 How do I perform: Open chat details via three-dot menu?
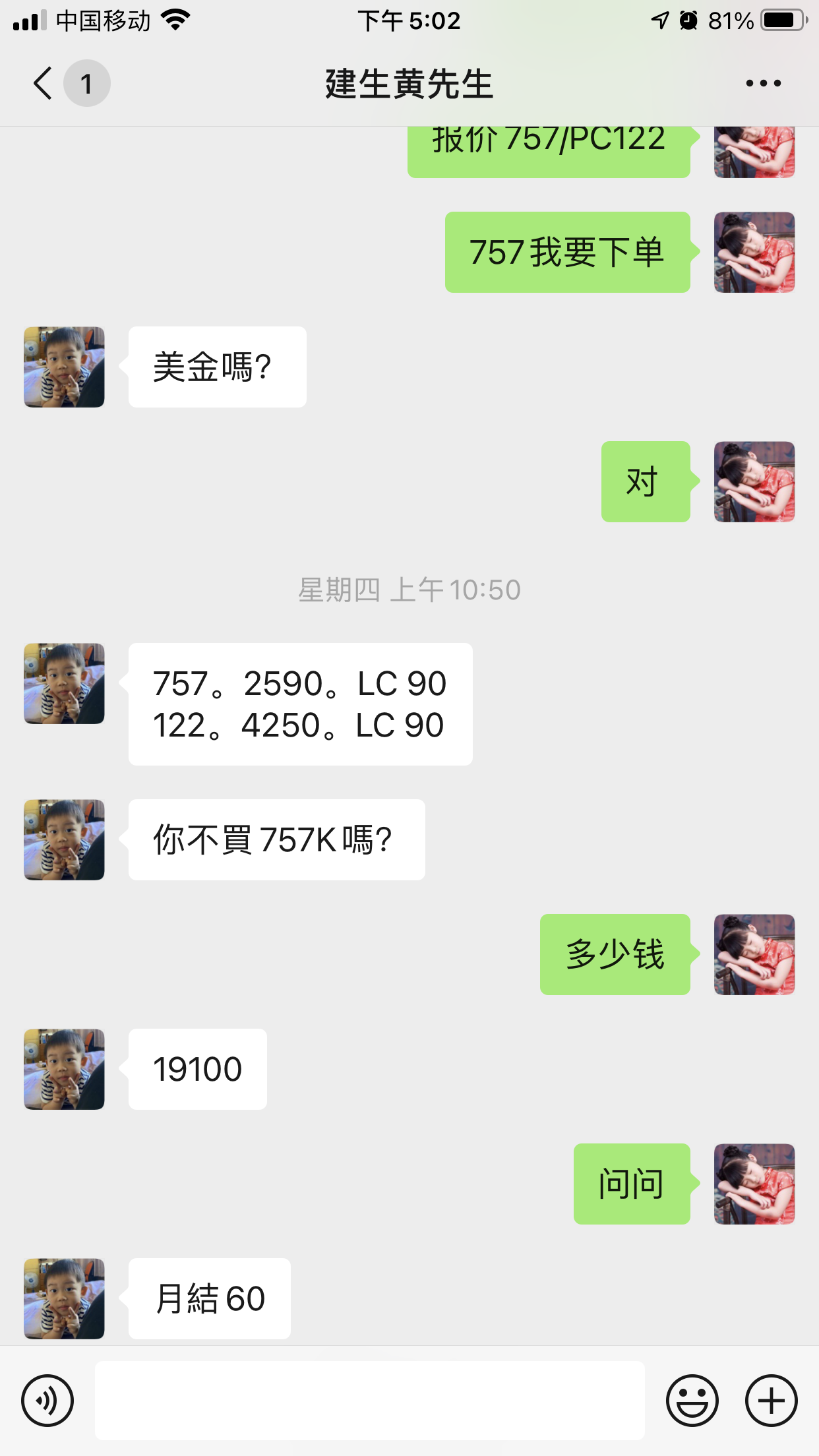click(x=763, y=83)
